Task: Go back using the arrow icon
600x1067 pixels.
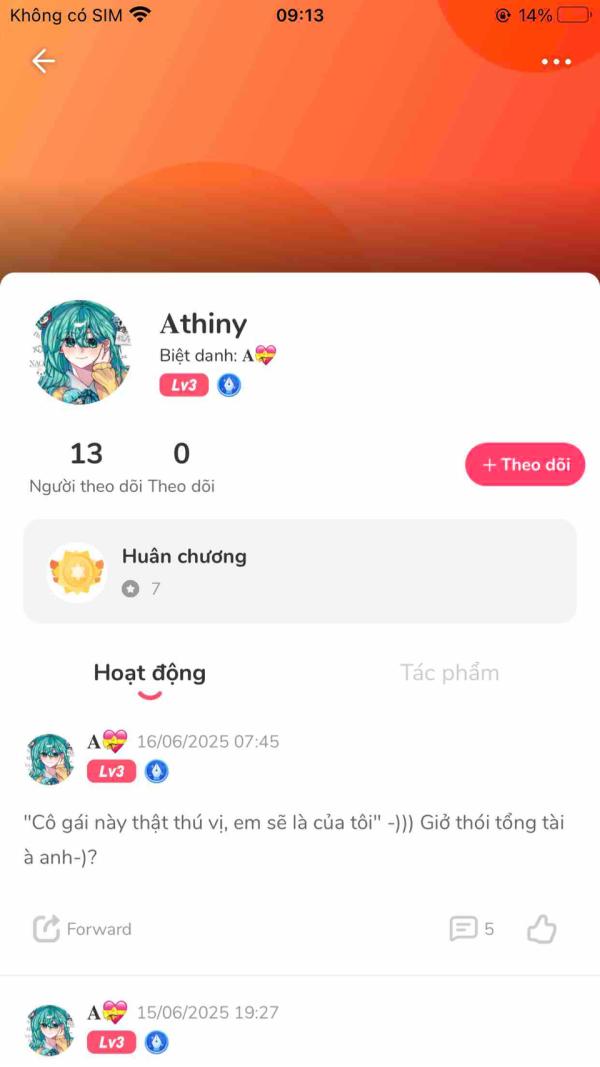Action: point(43,61)
